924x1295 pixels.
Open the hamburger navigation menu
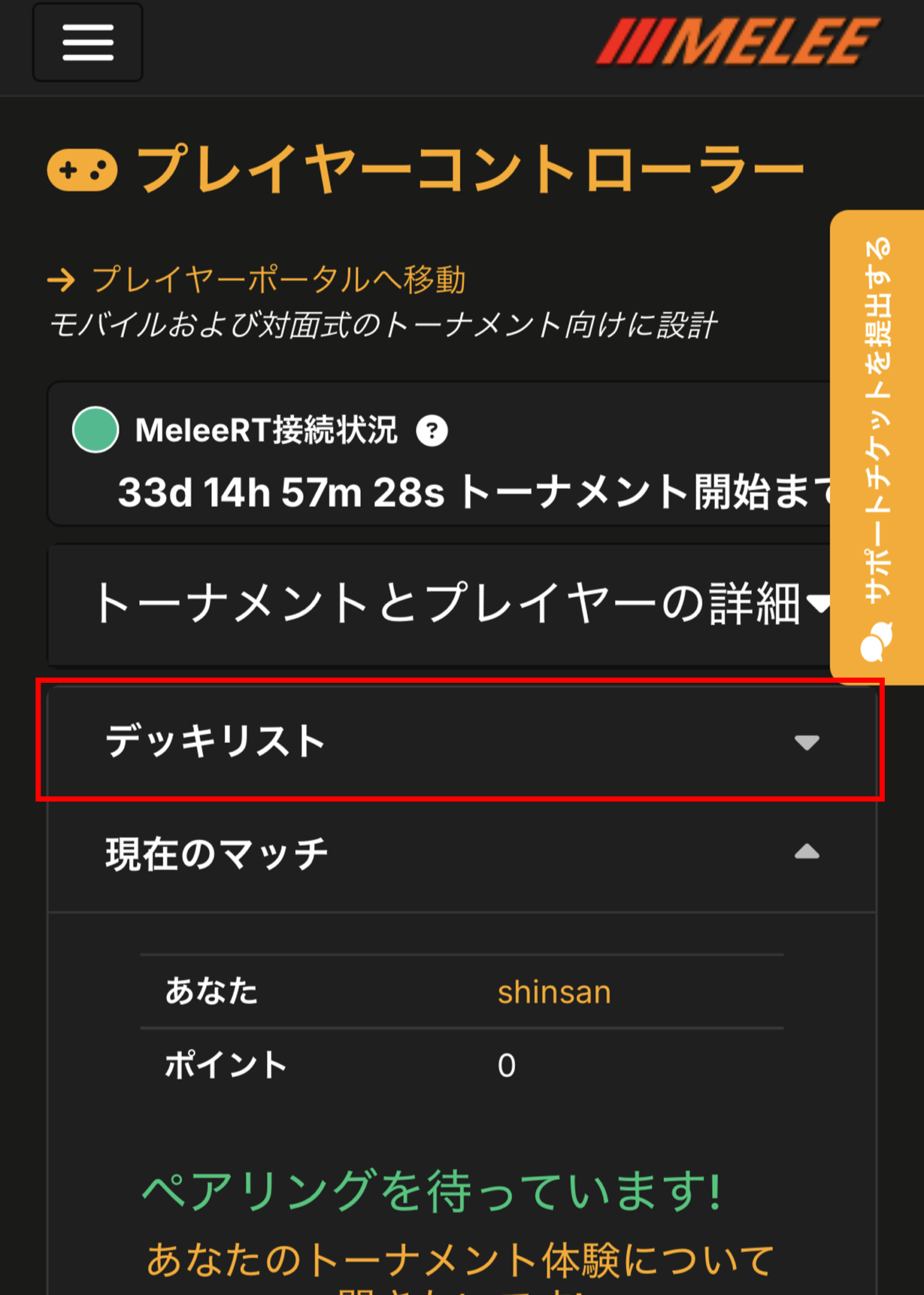[88, 42]
